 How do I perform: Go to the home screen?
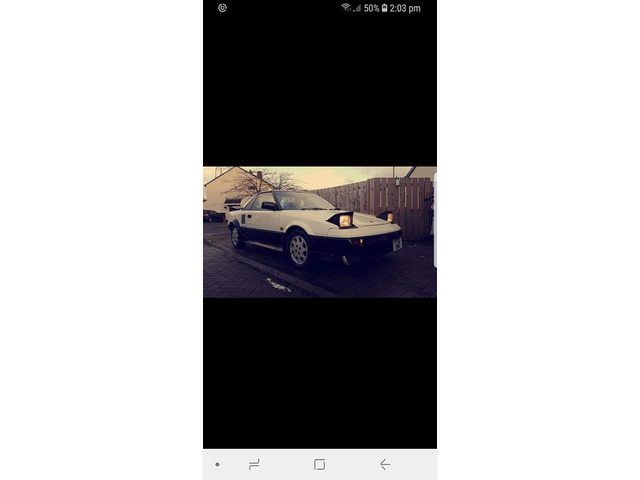[319, 464]
